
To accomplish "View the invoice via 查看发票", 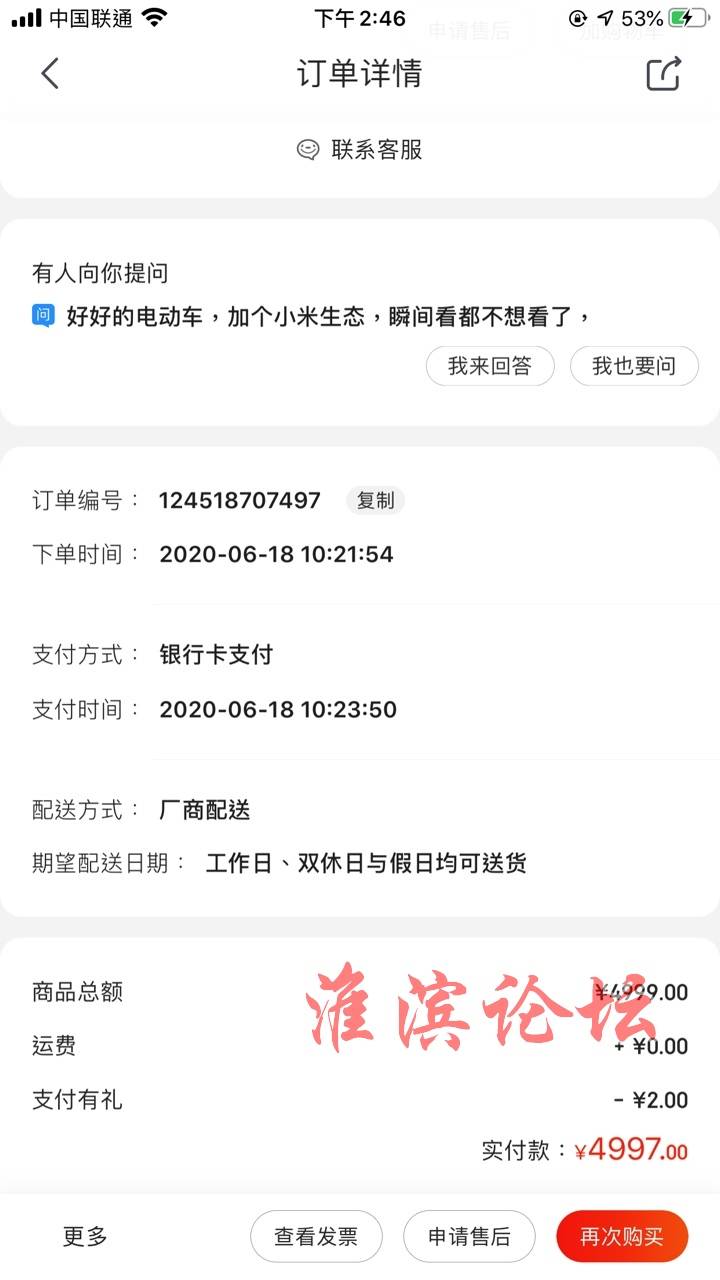I will [316, 1236].
